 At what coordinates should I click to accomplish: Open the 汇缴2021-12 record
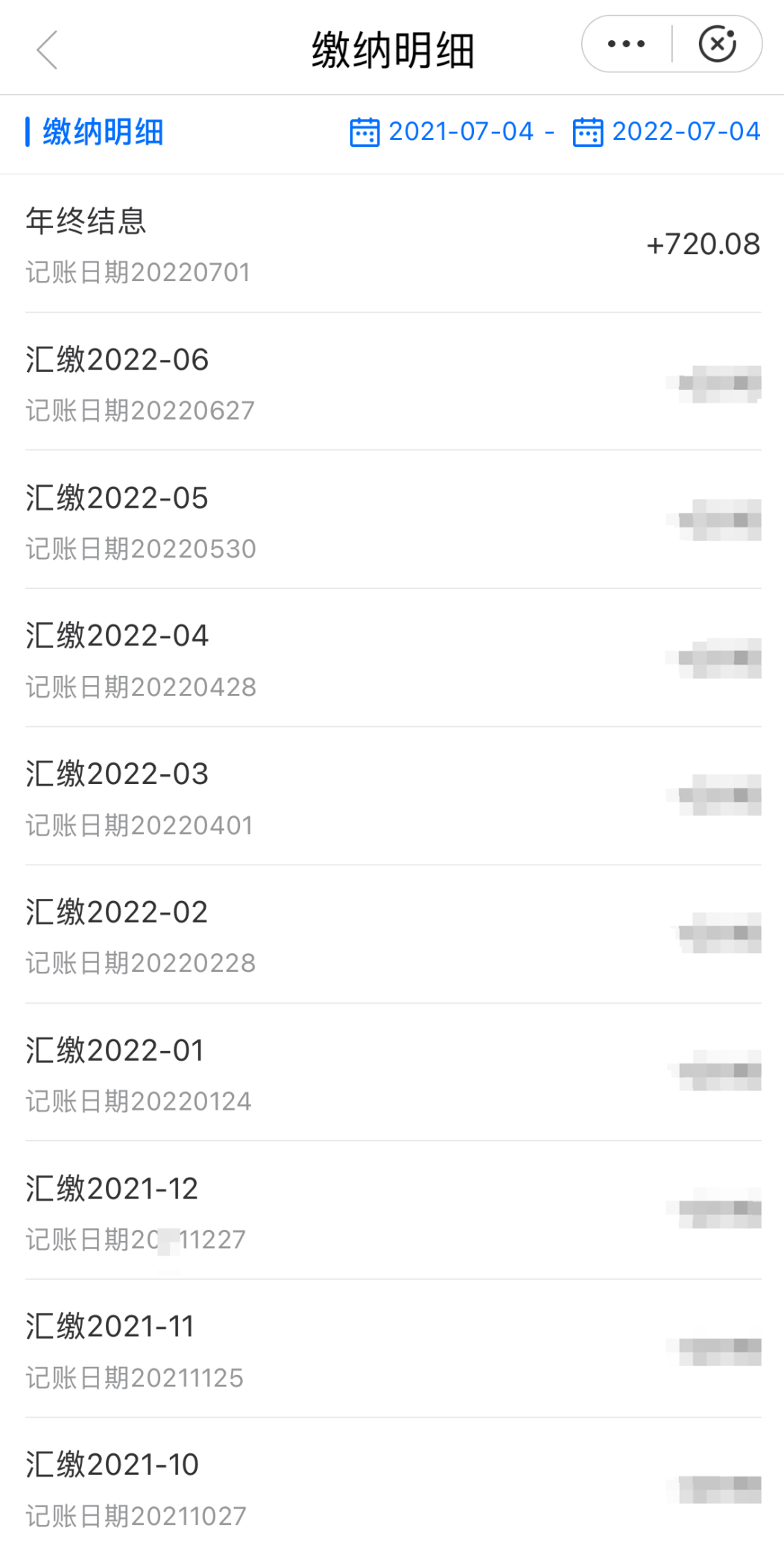click(x=393, y=1210)
